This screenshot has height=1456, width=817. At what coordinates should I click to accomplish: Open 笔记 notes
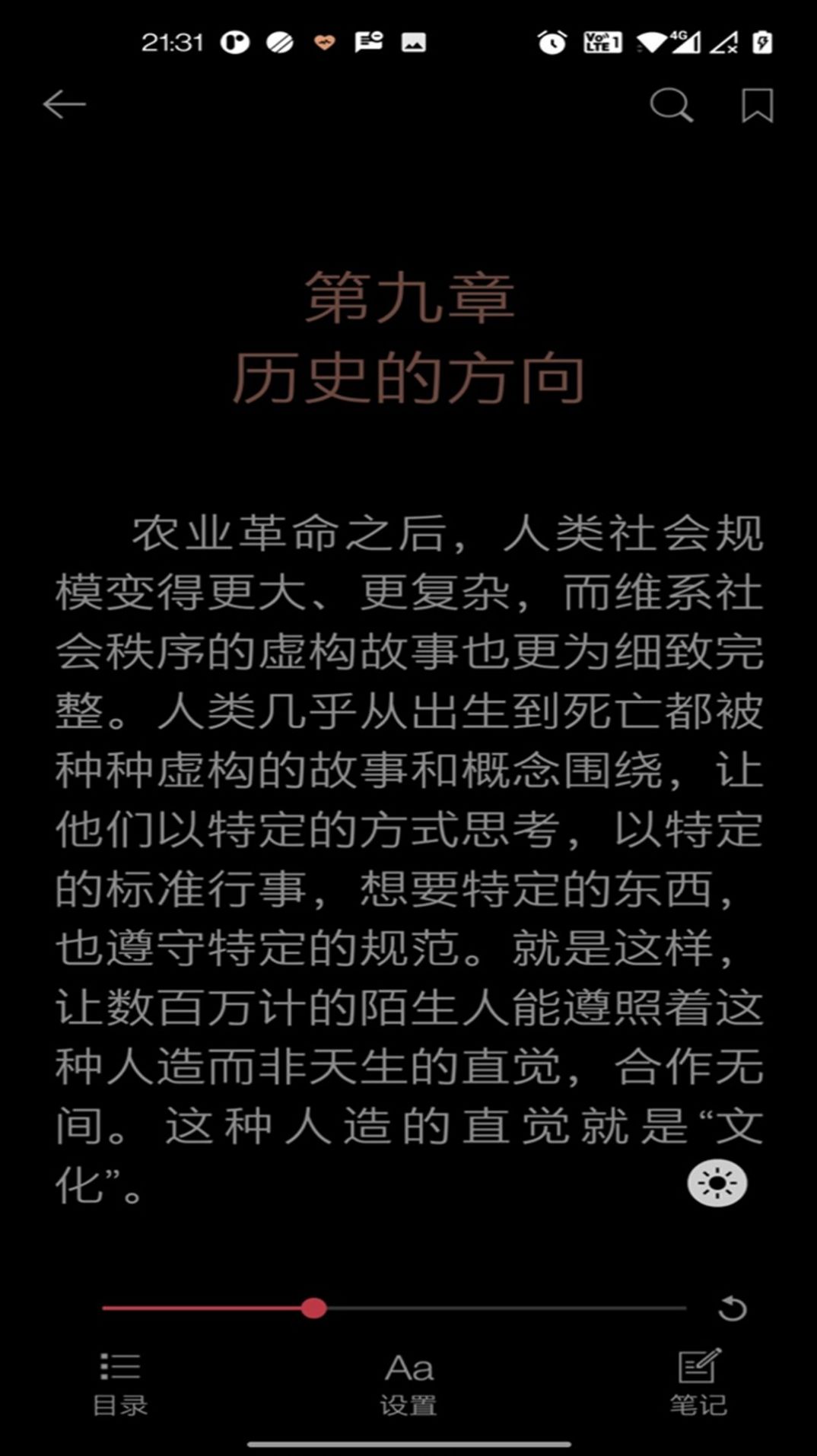(x=698, y=1383)
